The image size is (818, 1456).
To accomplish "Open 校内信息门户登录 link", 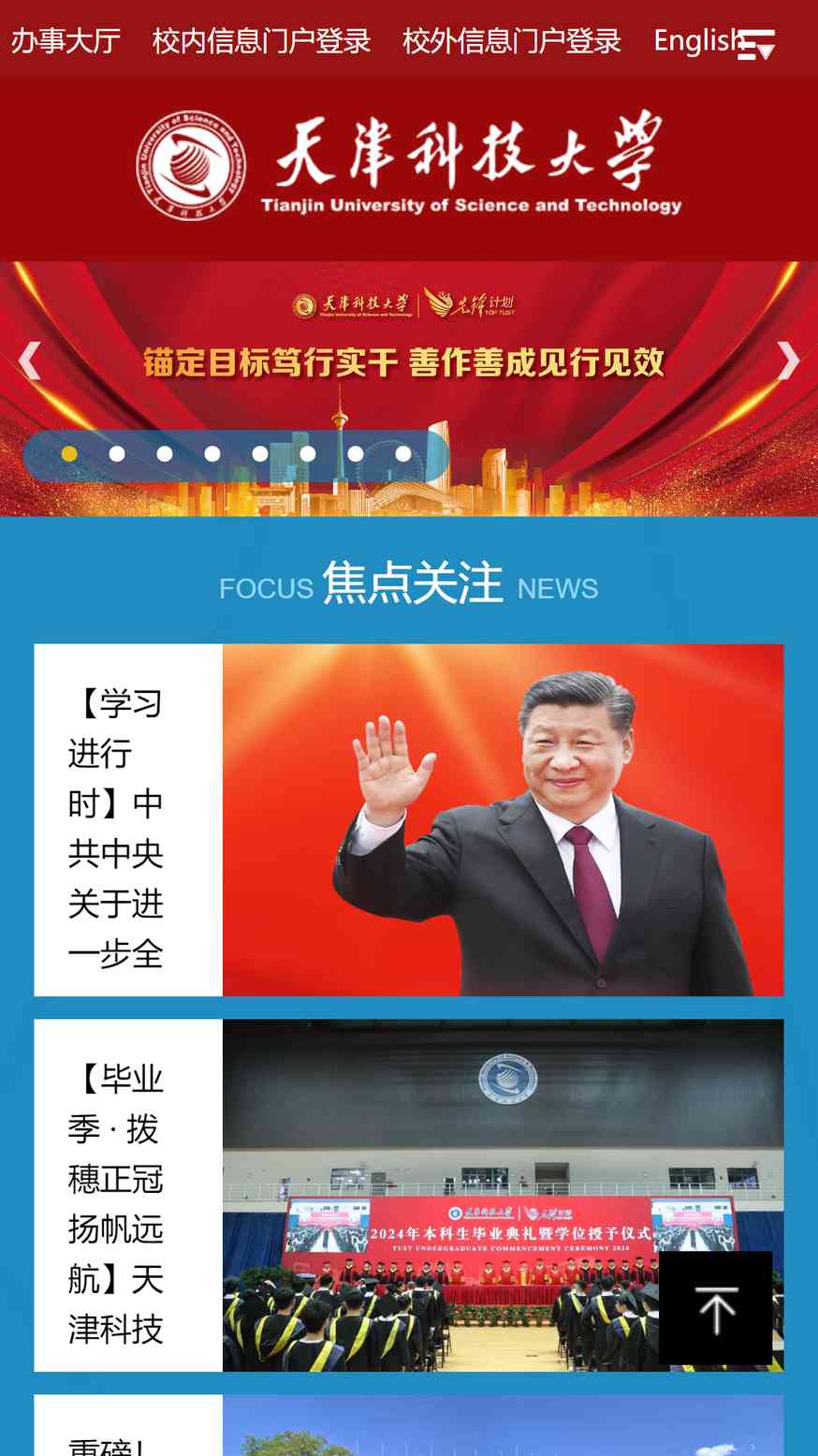I will 261,41.
